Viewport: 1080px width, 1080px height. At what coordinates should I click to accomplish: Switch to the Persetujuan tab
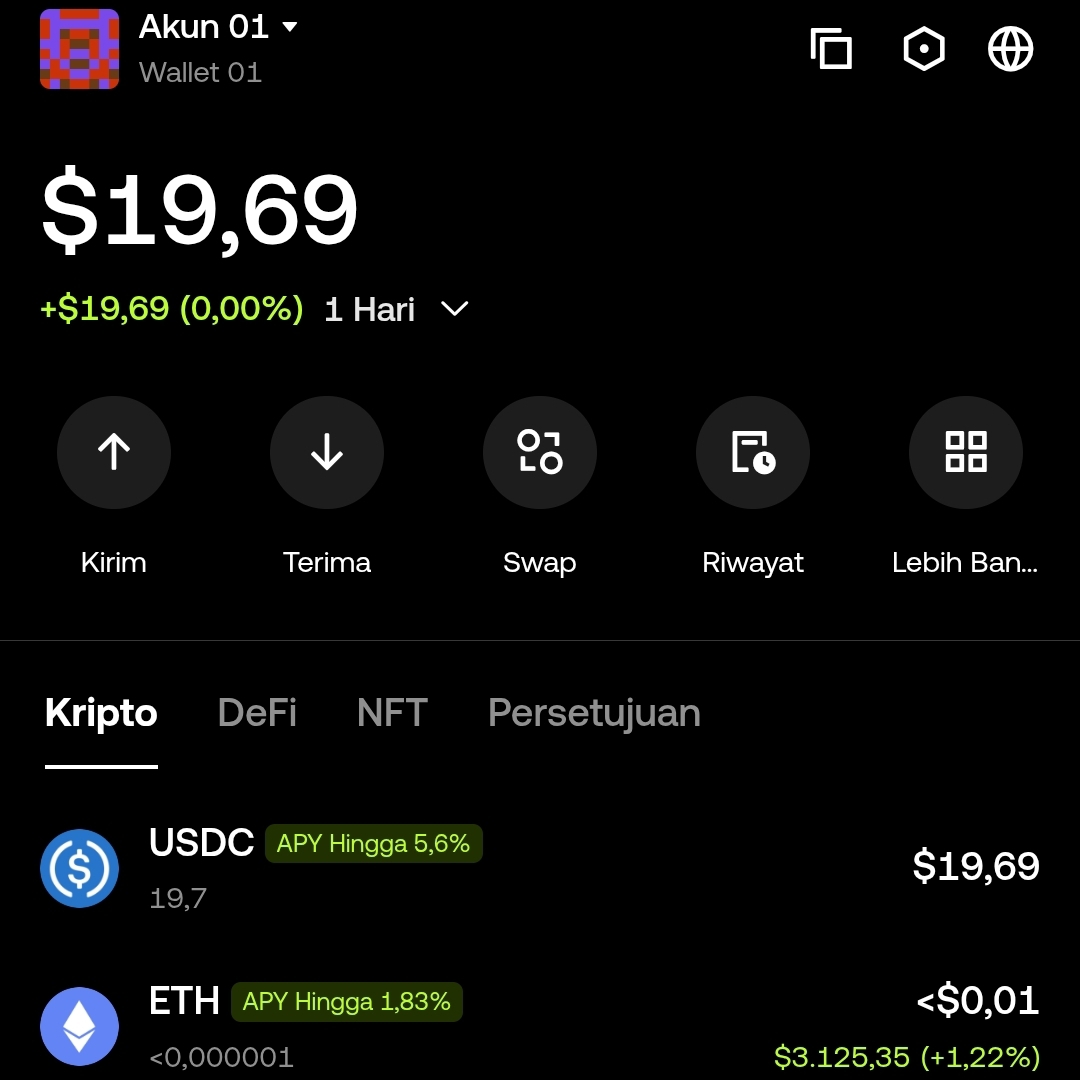tap(594, 713)
